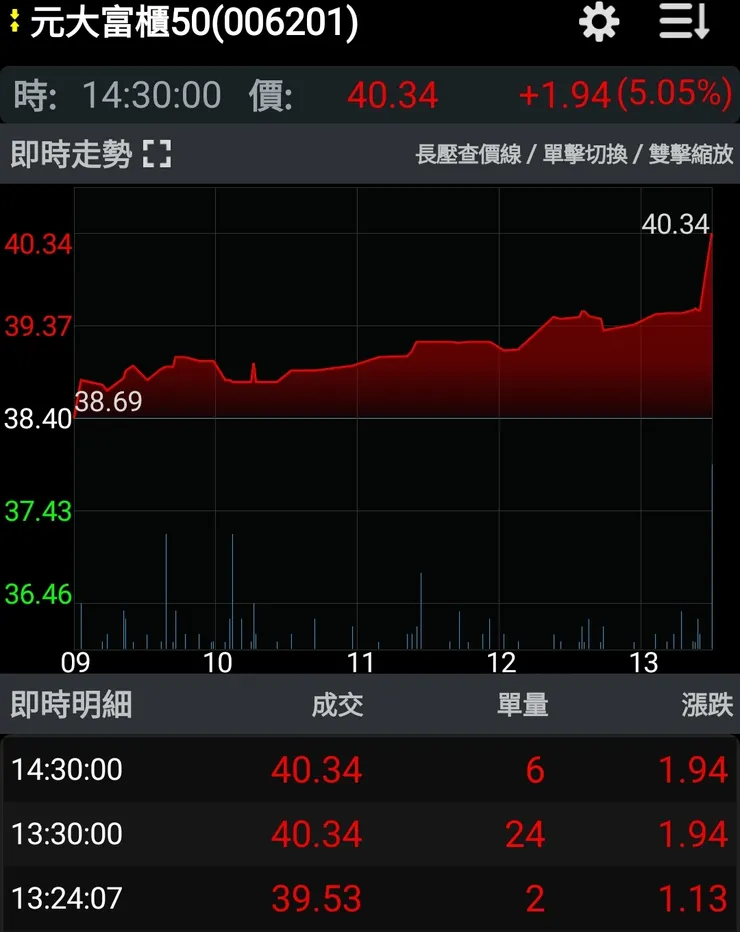Click the sort list icon at top right
Screen dimensions: 740x932
click(681, 23)
